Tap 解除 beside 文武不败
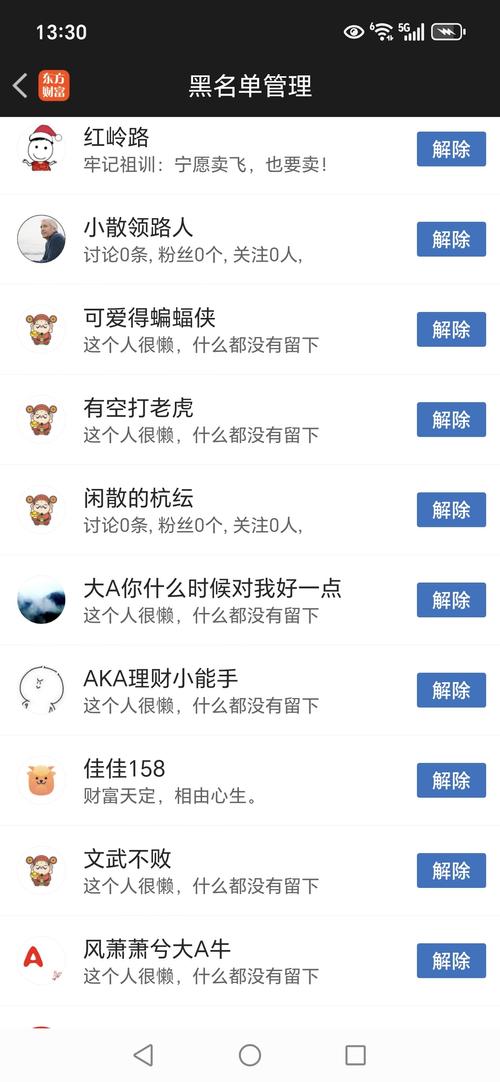500x1082 pixels. (x=451, y=870)
